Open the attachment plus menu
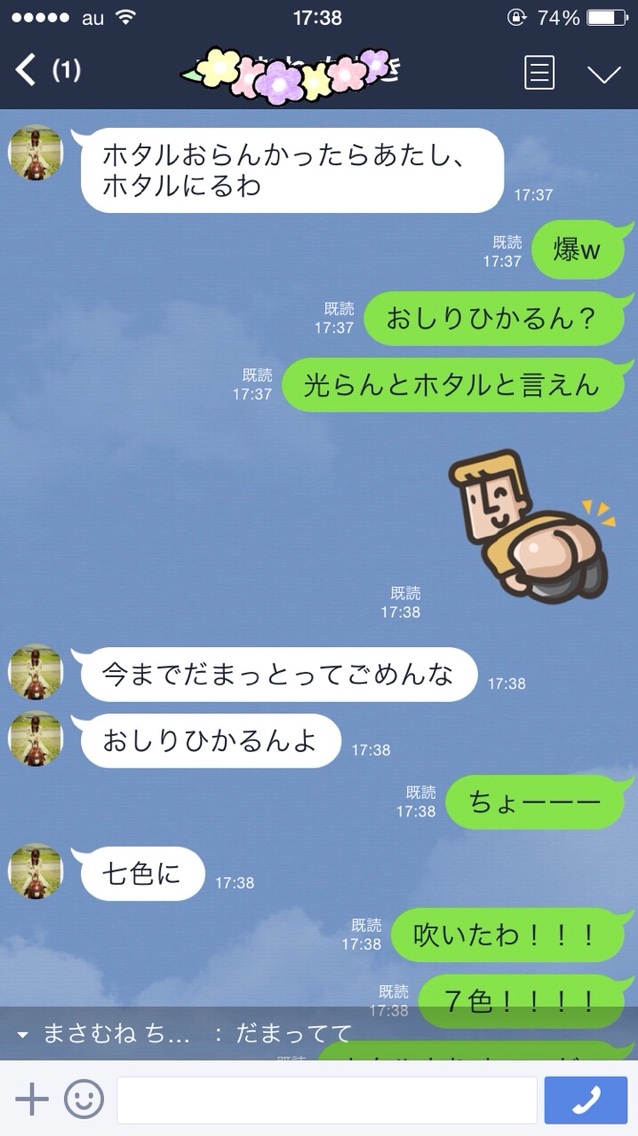638x1136 pixels. pyautogui.click(x=32, y=1100)
